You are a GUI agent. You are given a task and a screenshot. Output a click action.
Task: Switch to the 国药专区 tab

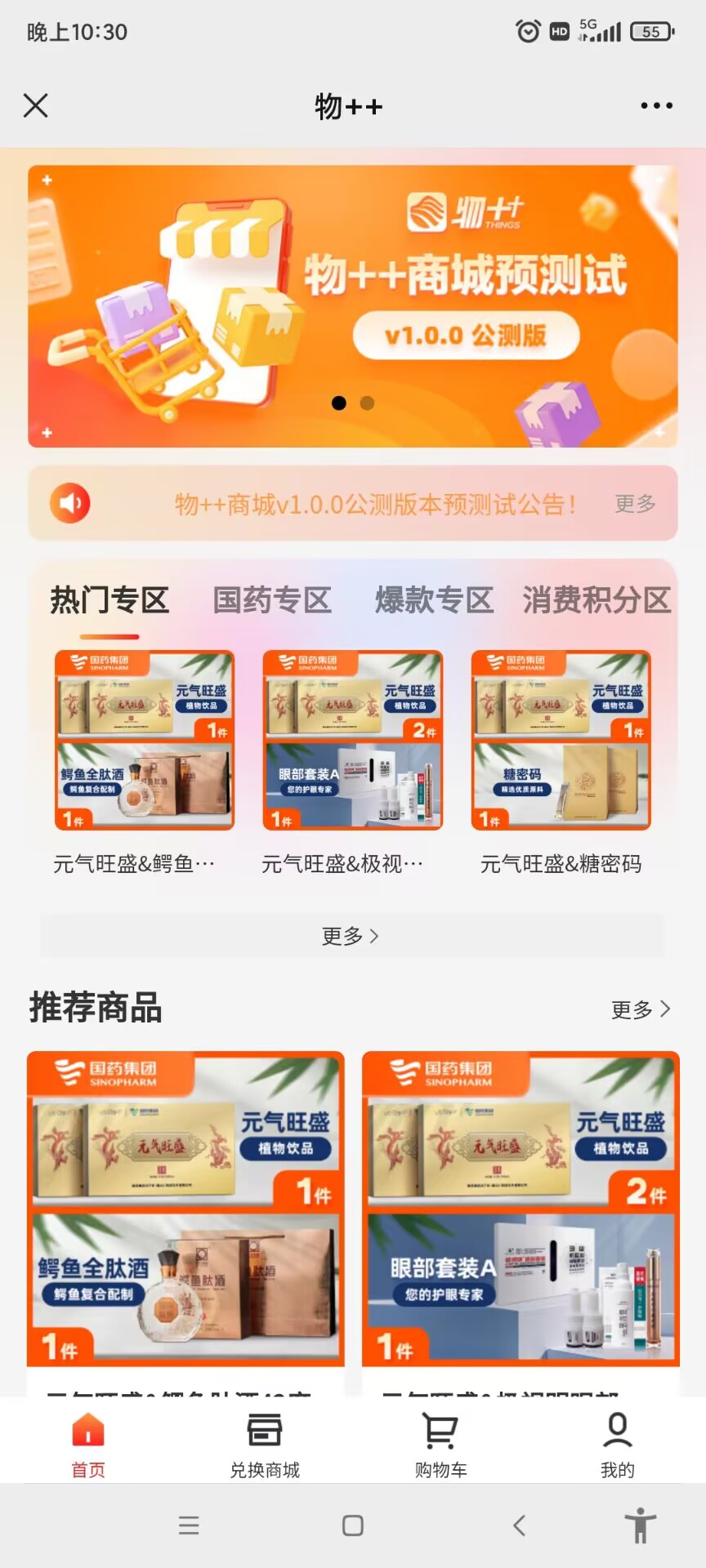272,600
